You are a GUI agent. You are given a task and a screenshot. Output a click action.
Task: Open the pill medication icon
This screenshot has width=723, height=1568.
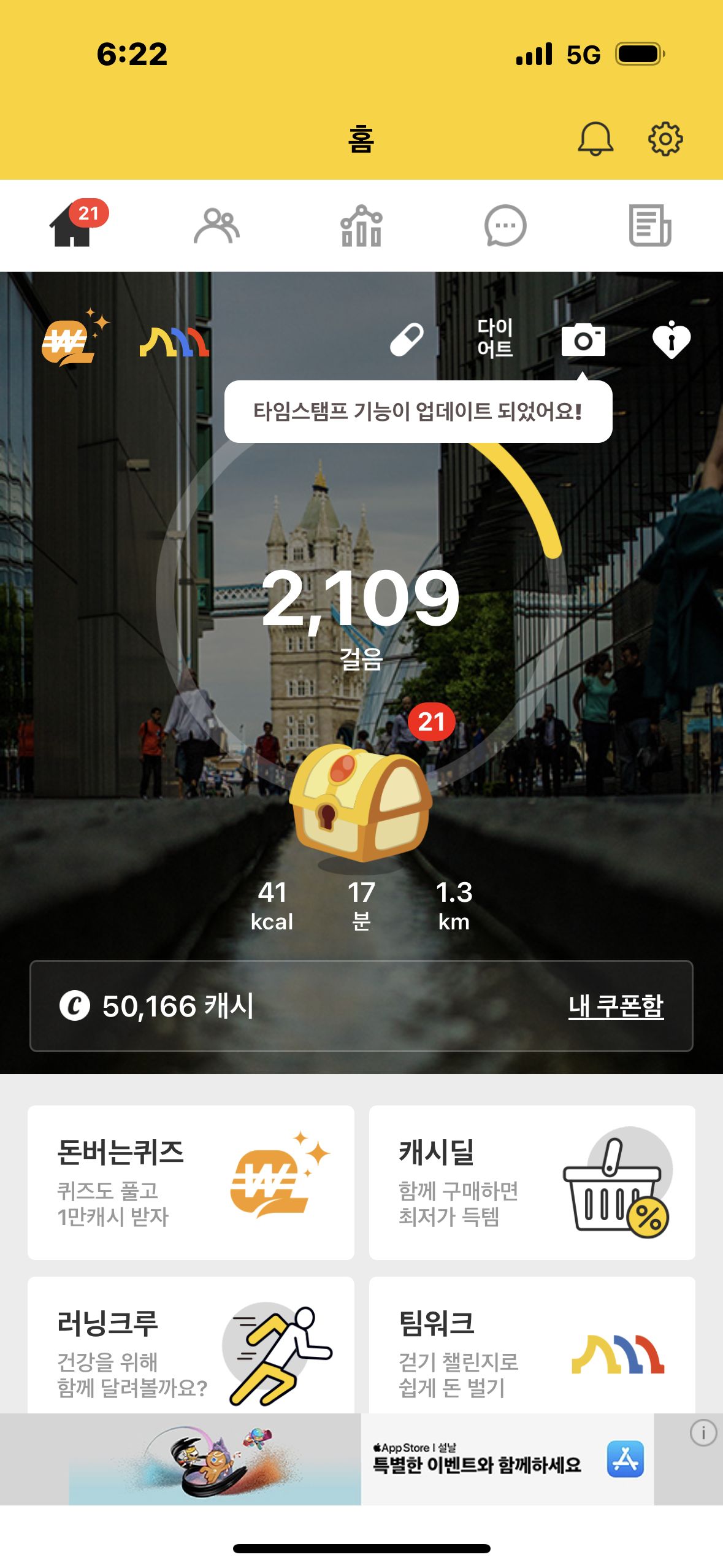(x=407, y=339)
